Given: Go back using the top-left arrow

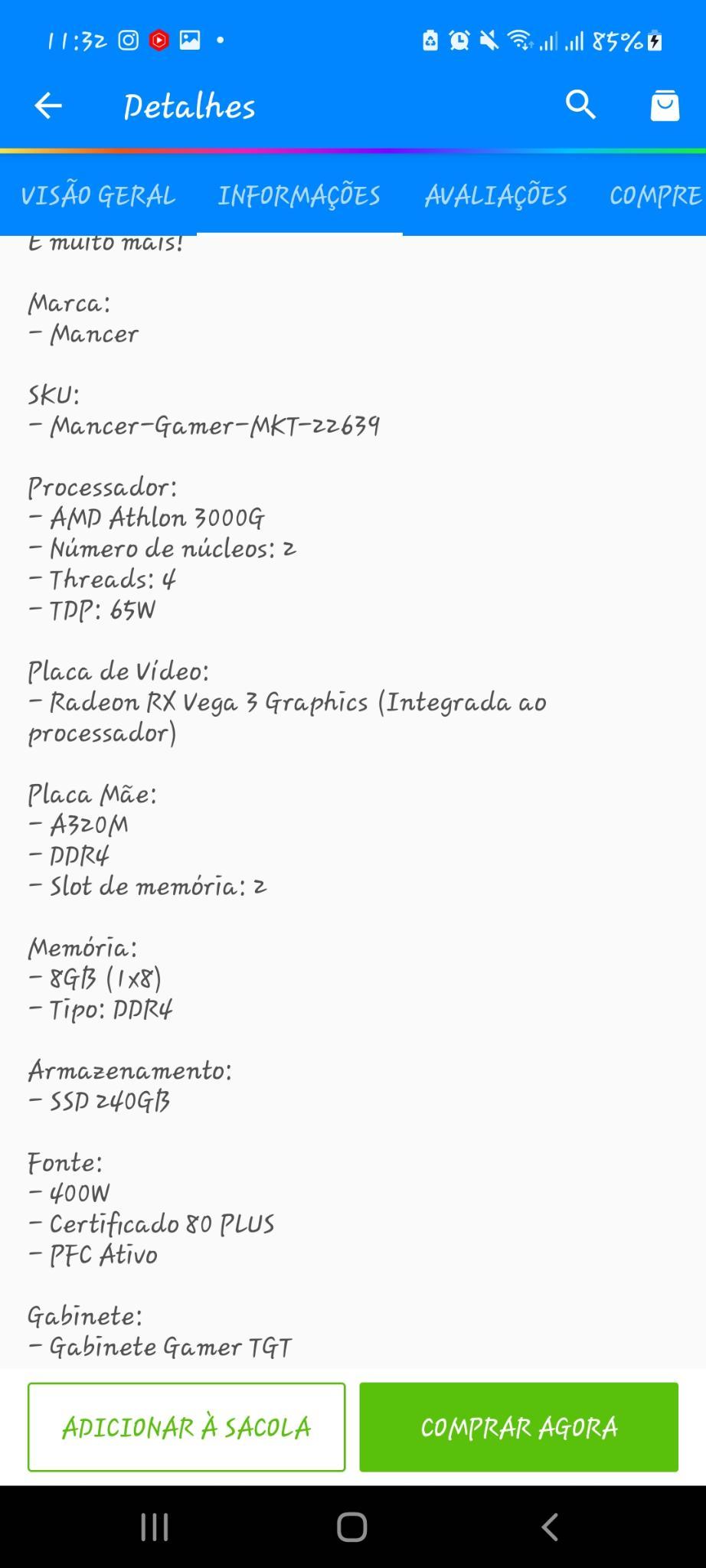Looking at the screenshot, I should [x=47, y=106].
